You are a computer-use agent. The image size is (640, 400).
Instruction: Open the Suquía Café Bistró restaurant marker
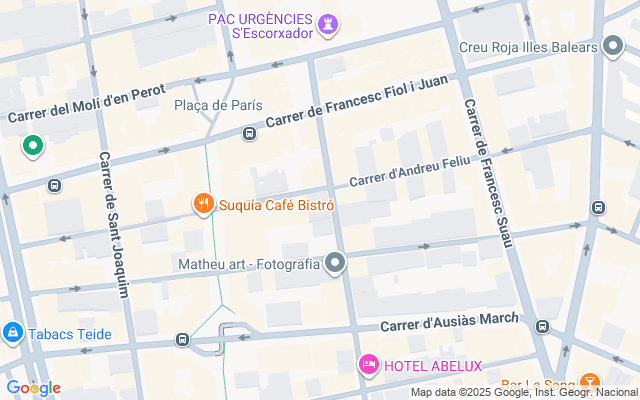pyautogui.click(x=204, y=205)
